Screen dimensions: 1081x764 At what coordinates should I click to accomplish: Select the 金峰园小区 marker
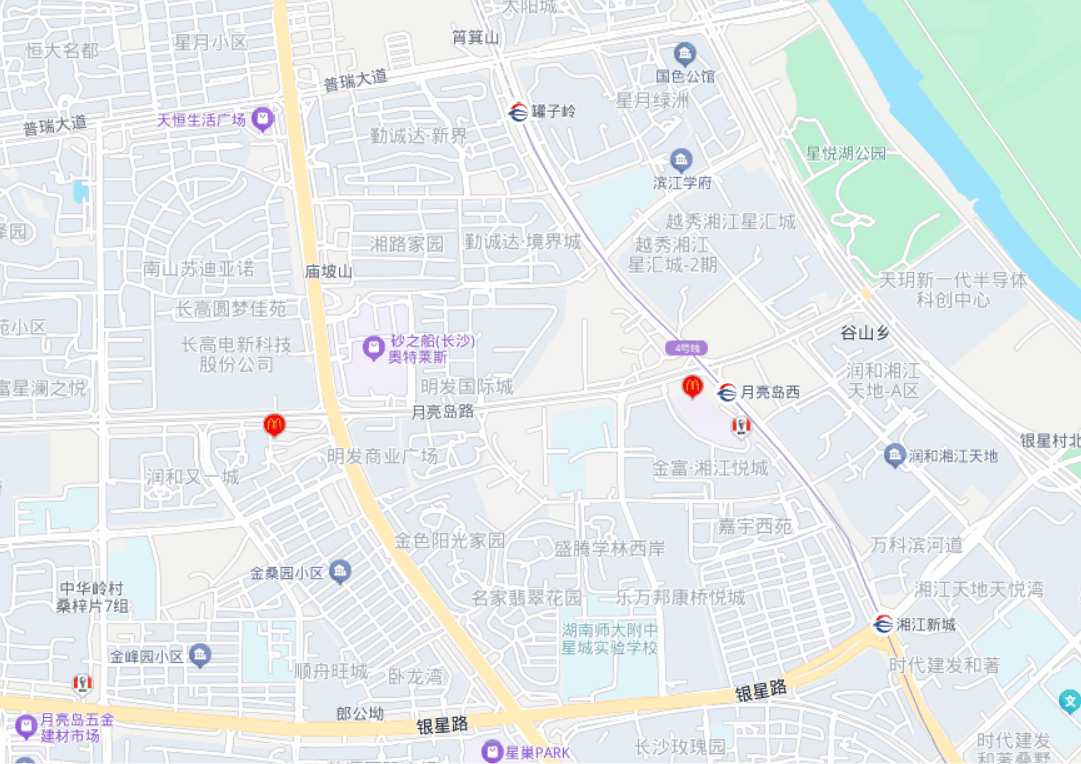200,656
